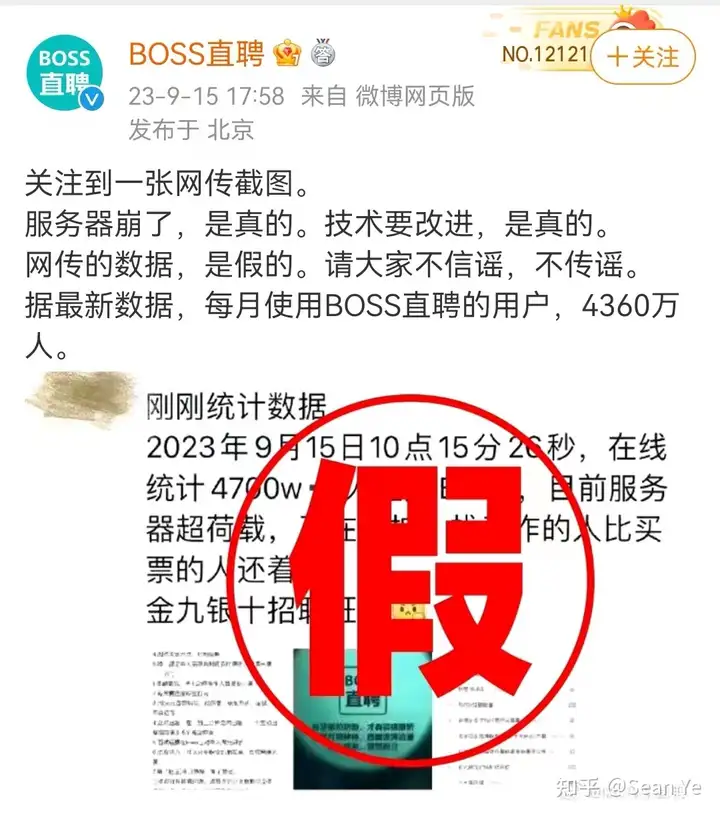Viewport: 720px width, 817px height.
Task: Open the BOSS直聘 username link
Action: (197, 54)
